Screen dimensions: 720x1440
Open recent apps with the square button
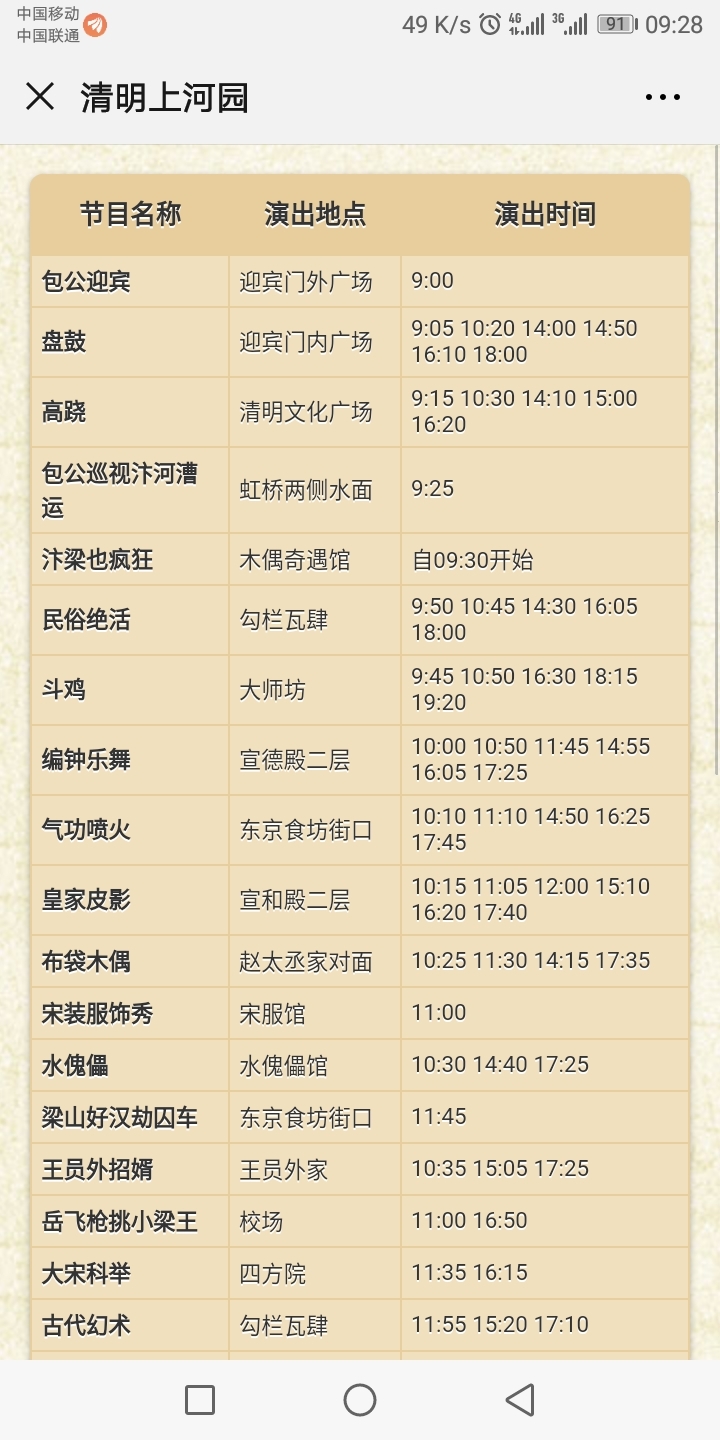click(x=200, y=1400)
